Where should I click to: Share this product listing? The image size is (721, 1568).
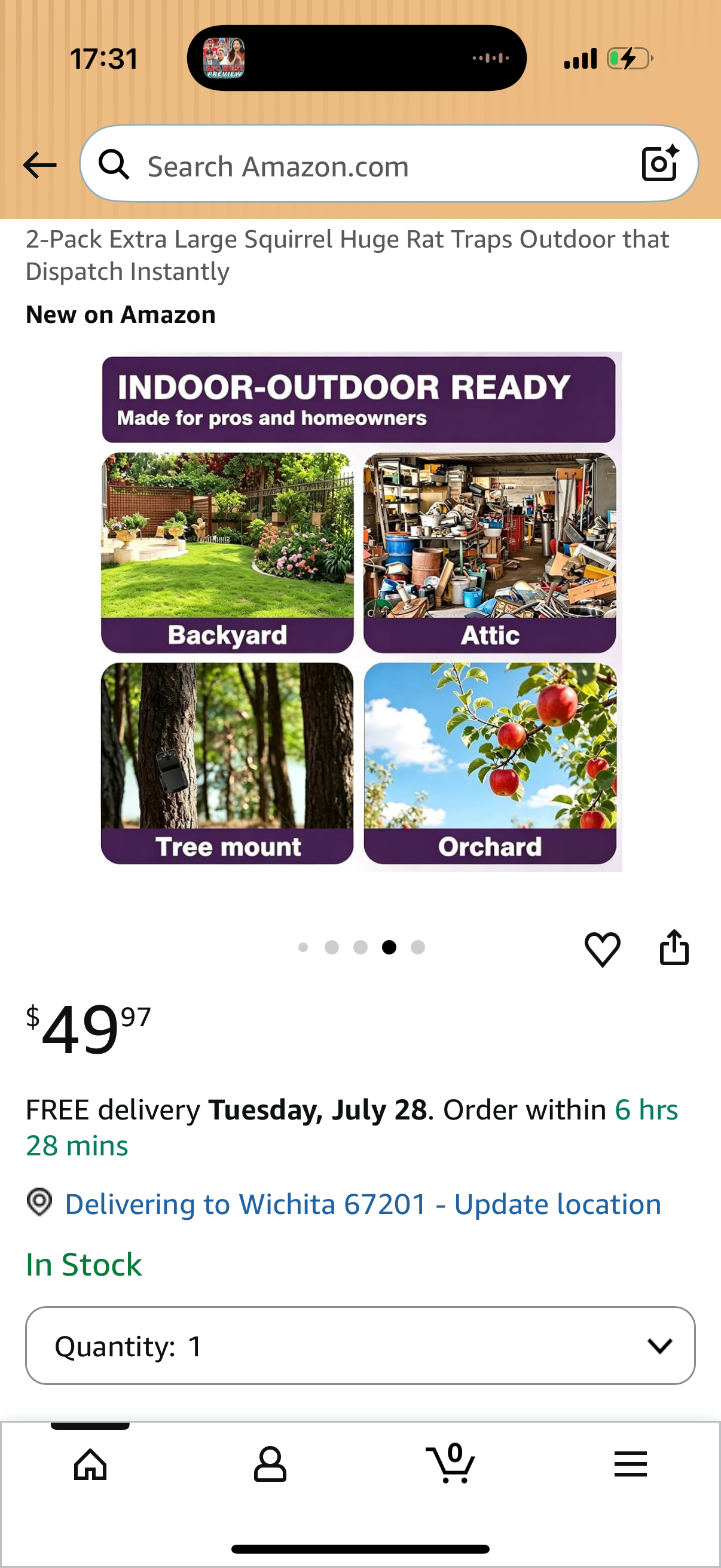pos(674,947)
